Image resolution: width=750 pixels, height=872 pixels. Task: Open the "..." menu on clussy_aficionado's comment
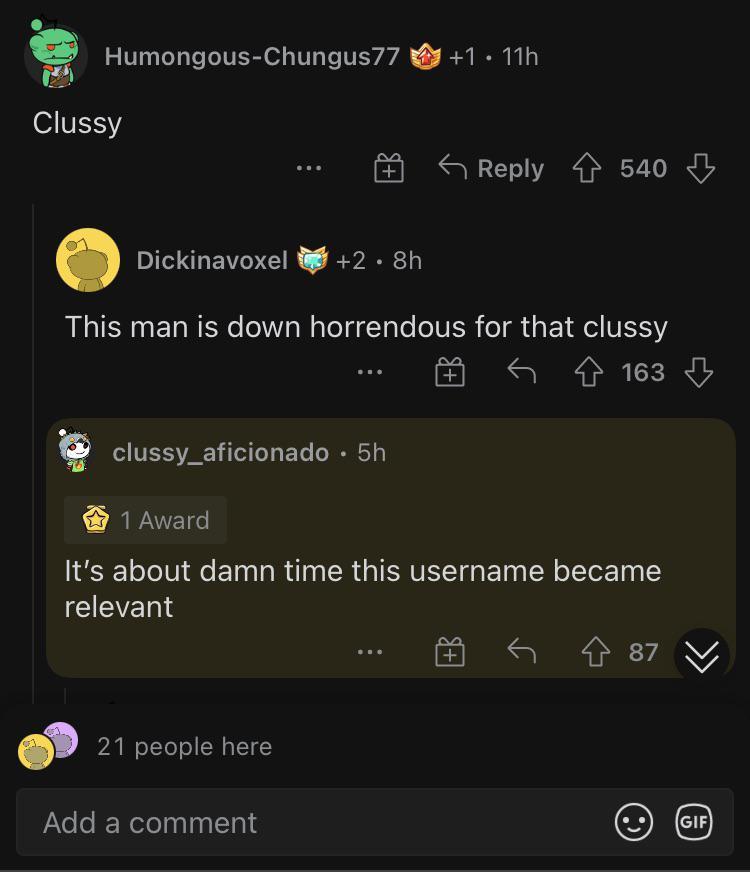coord(371,651)
